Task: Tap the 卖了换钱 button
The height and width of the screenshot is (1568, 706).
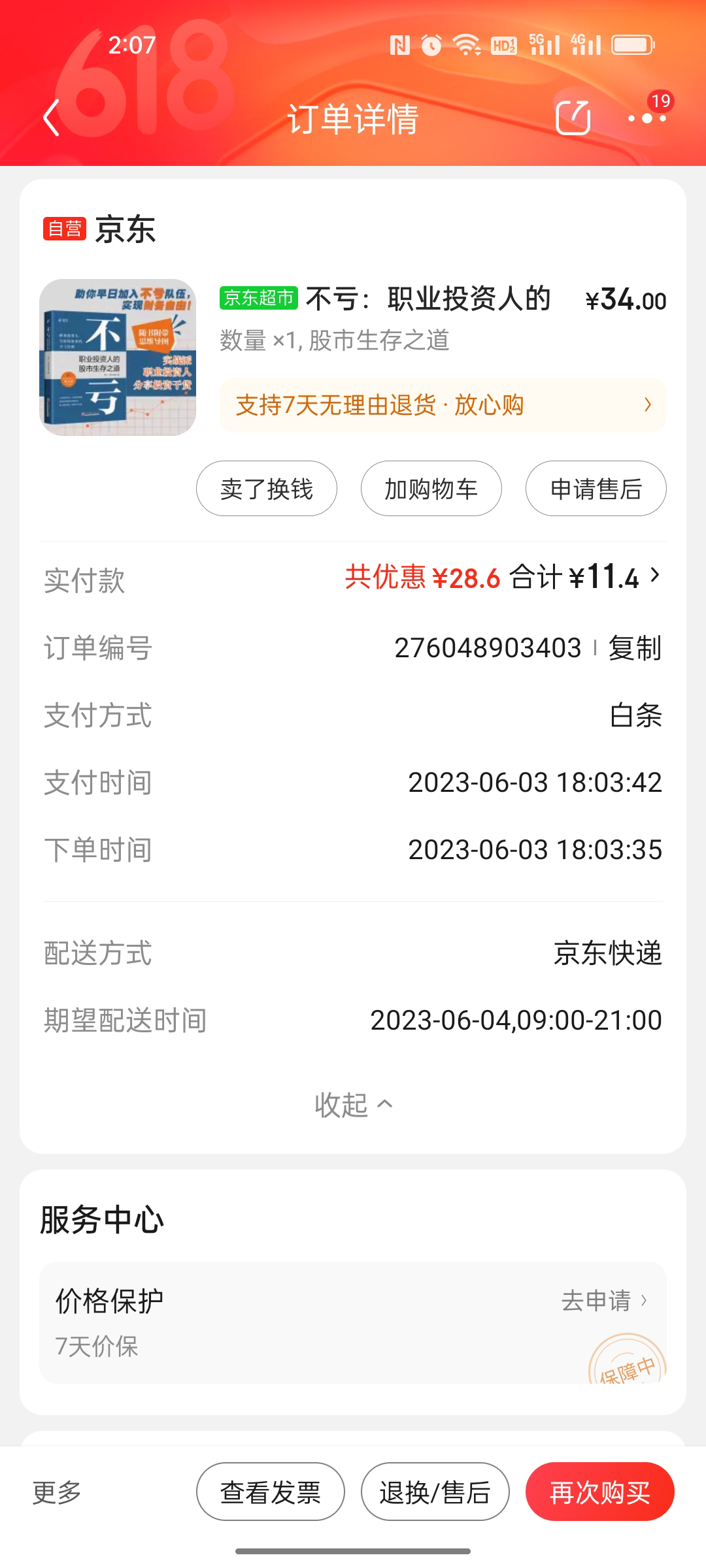Action: click(x=267, y=489)
